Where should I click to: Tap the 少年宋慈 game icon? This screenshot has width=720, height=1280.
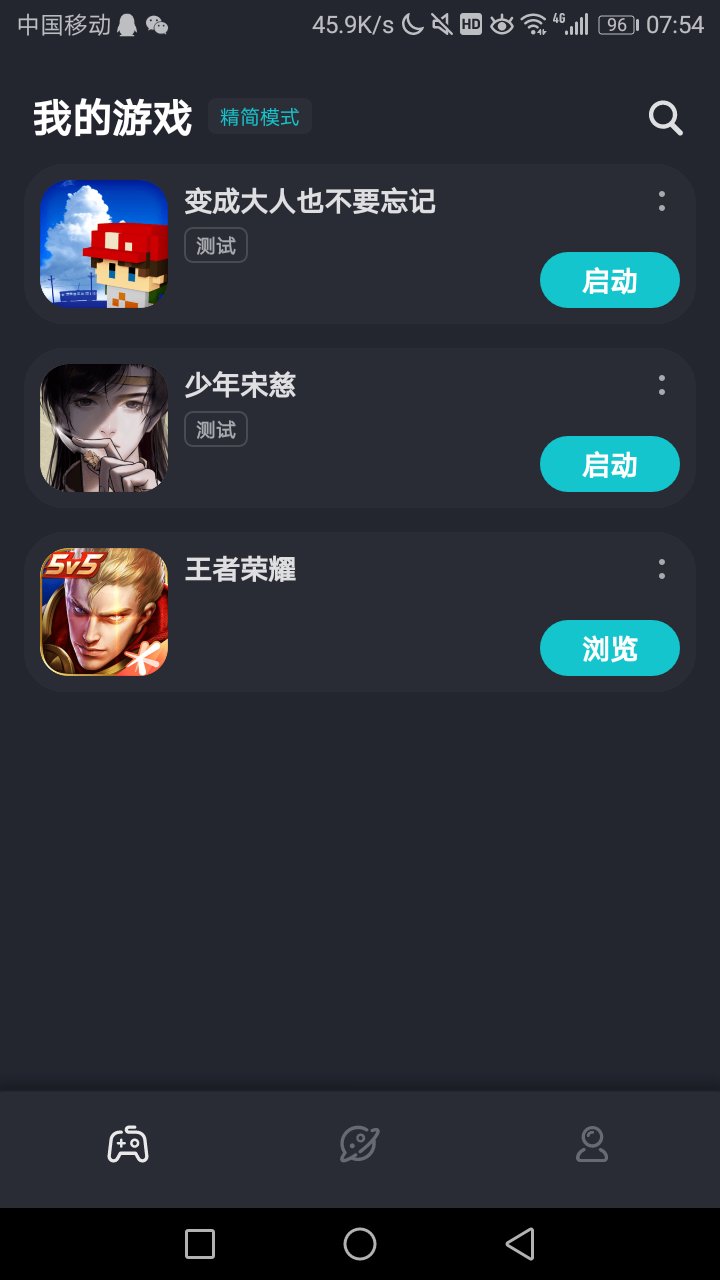(103, 427)
